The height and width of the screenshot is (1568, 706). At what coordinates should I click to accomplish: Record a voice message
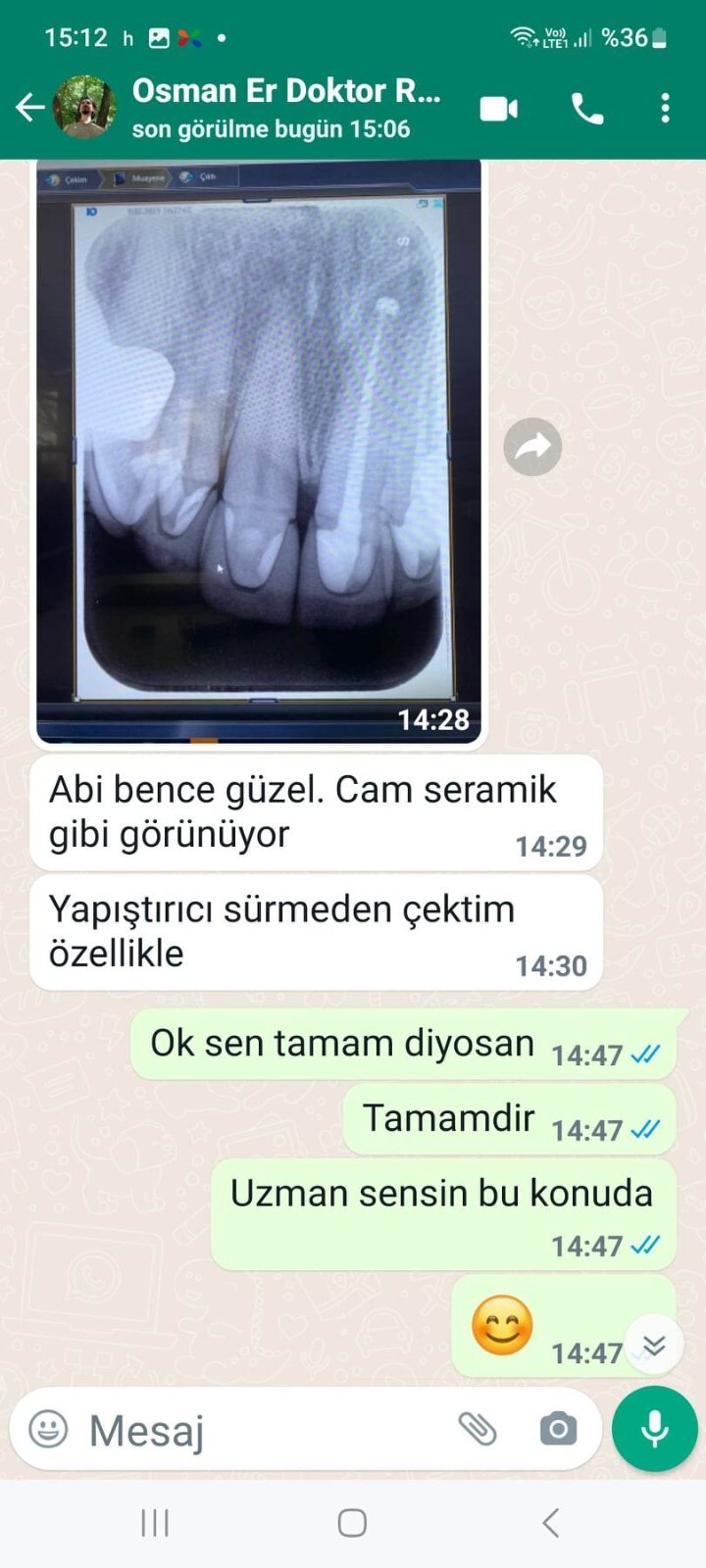tap(654, 1429)
